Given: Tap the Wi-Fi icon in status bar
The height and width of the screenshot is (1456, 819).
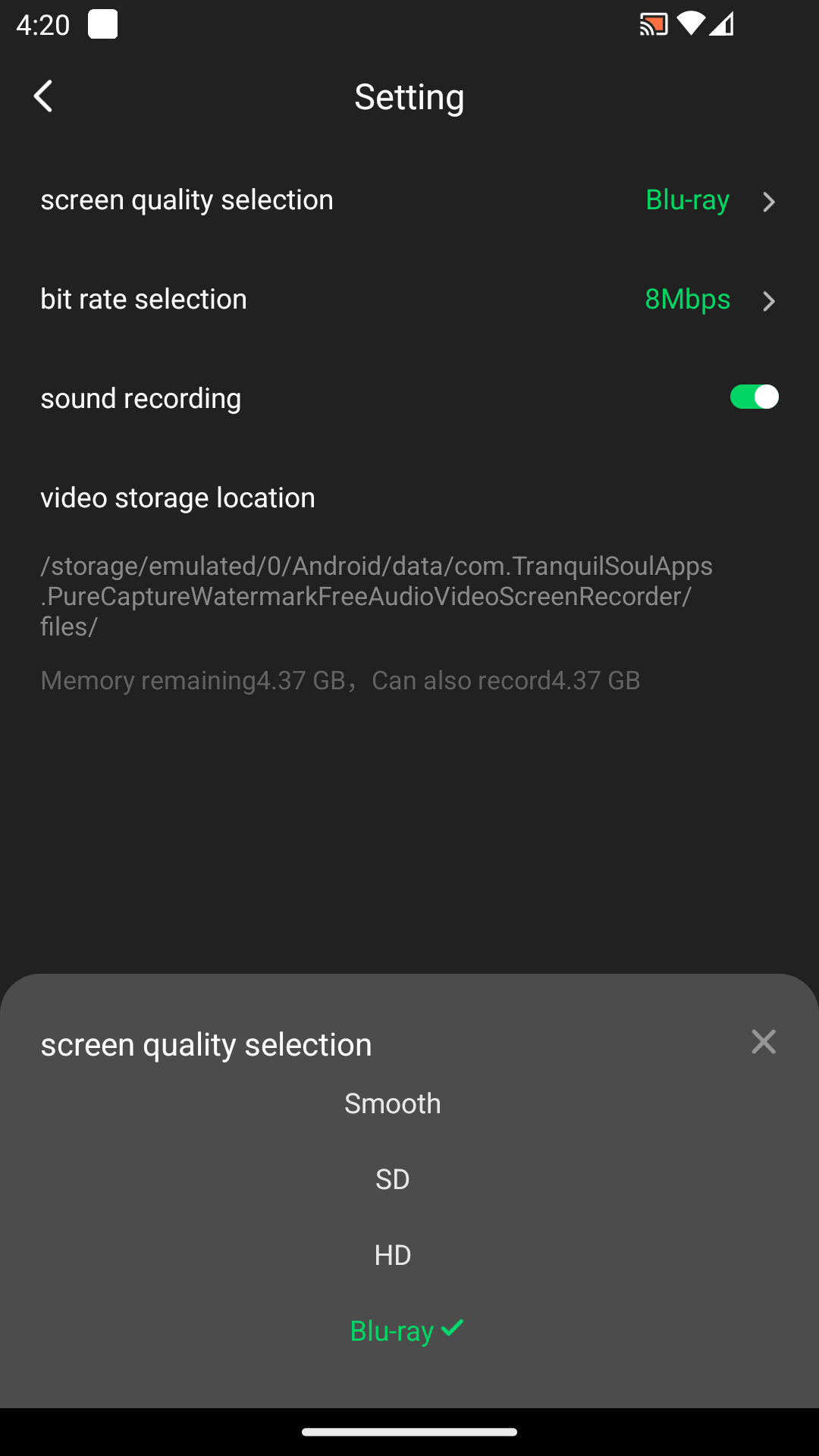Looking at the screenshot, I should tap(692, 24).
